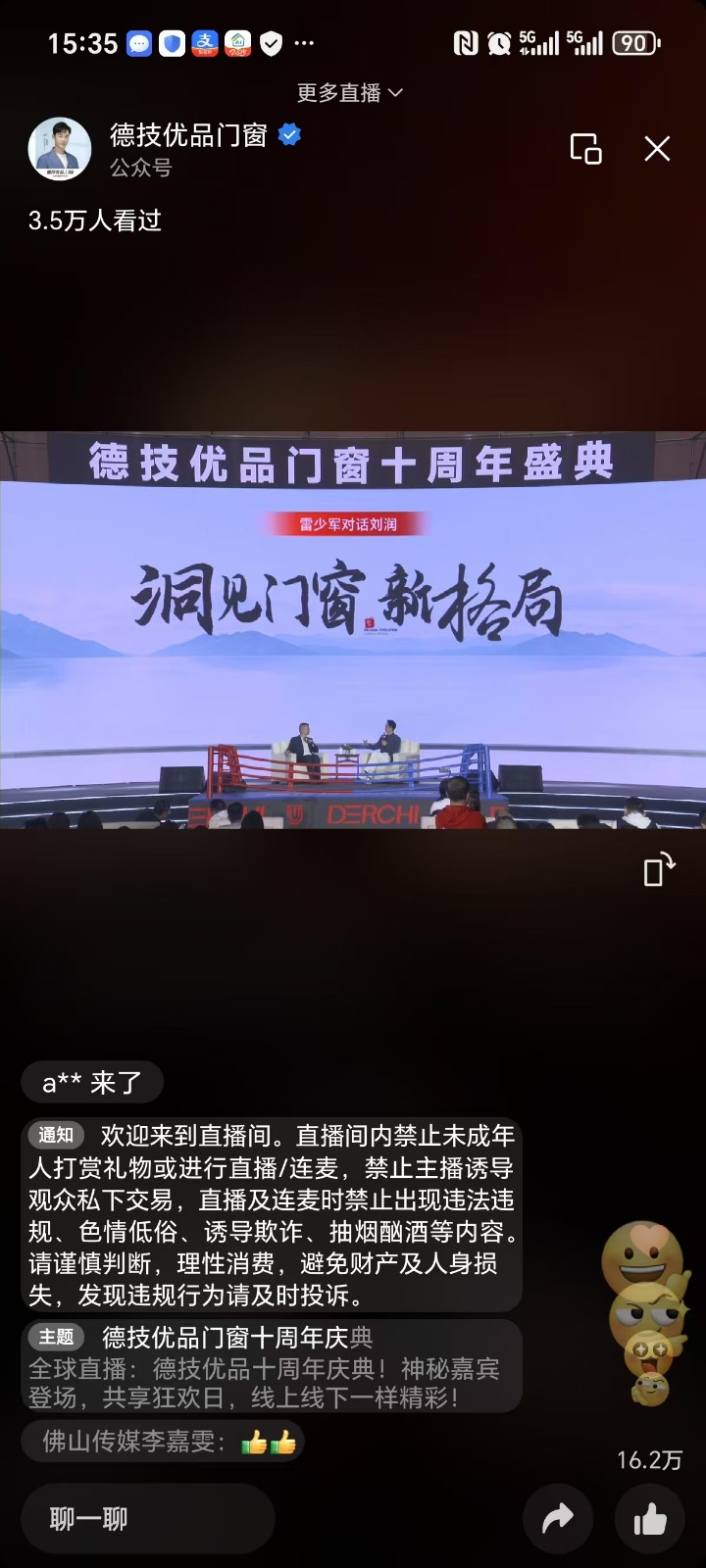Image resolution: width=706 pixels, height=1568 pixels.
Task: Close the live stream
Action: click(x=657, y=148)
